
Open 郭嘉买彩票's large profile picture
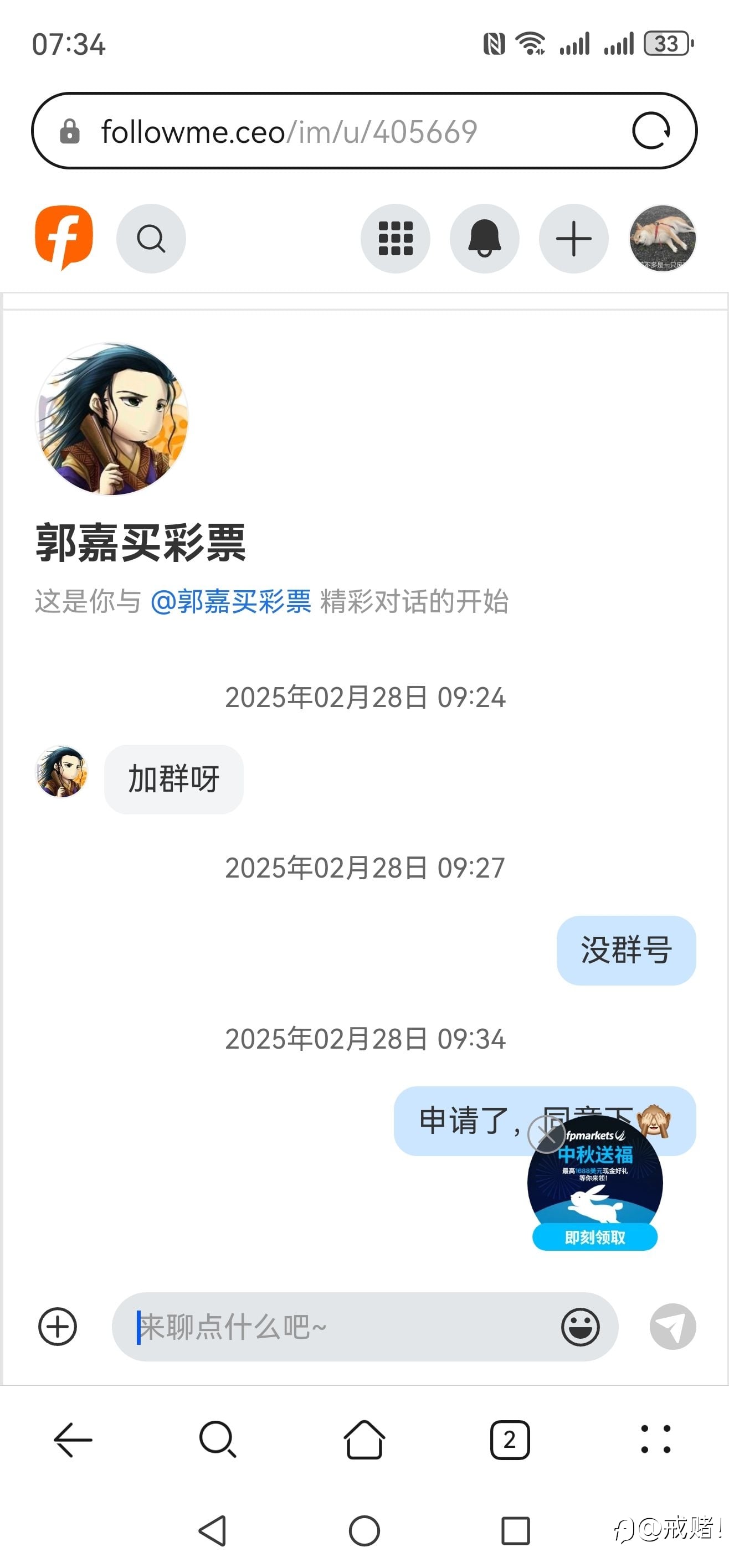point(112,419)
